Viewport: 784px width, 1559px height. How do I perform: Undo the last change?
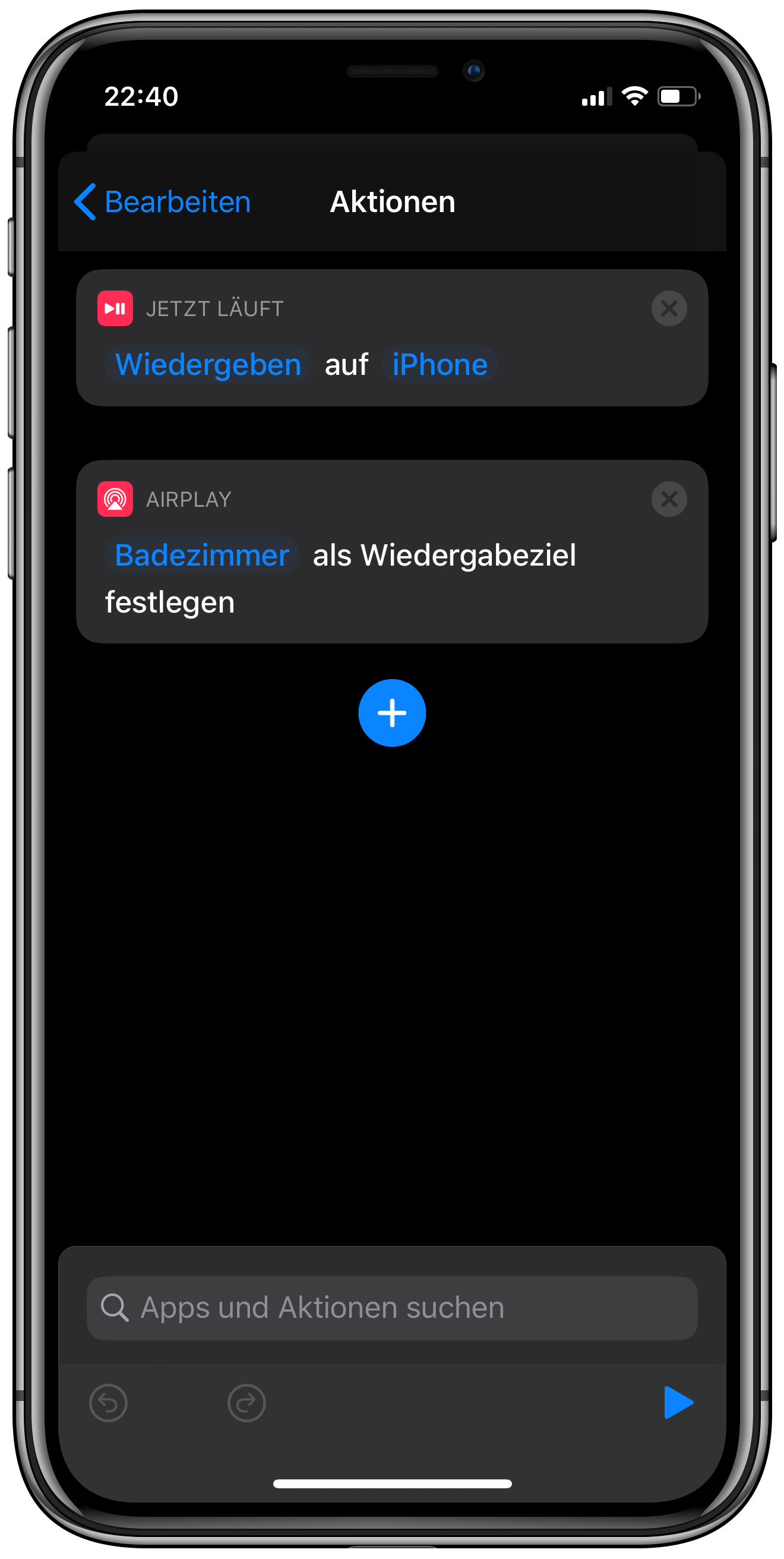tap(108, 1403)
